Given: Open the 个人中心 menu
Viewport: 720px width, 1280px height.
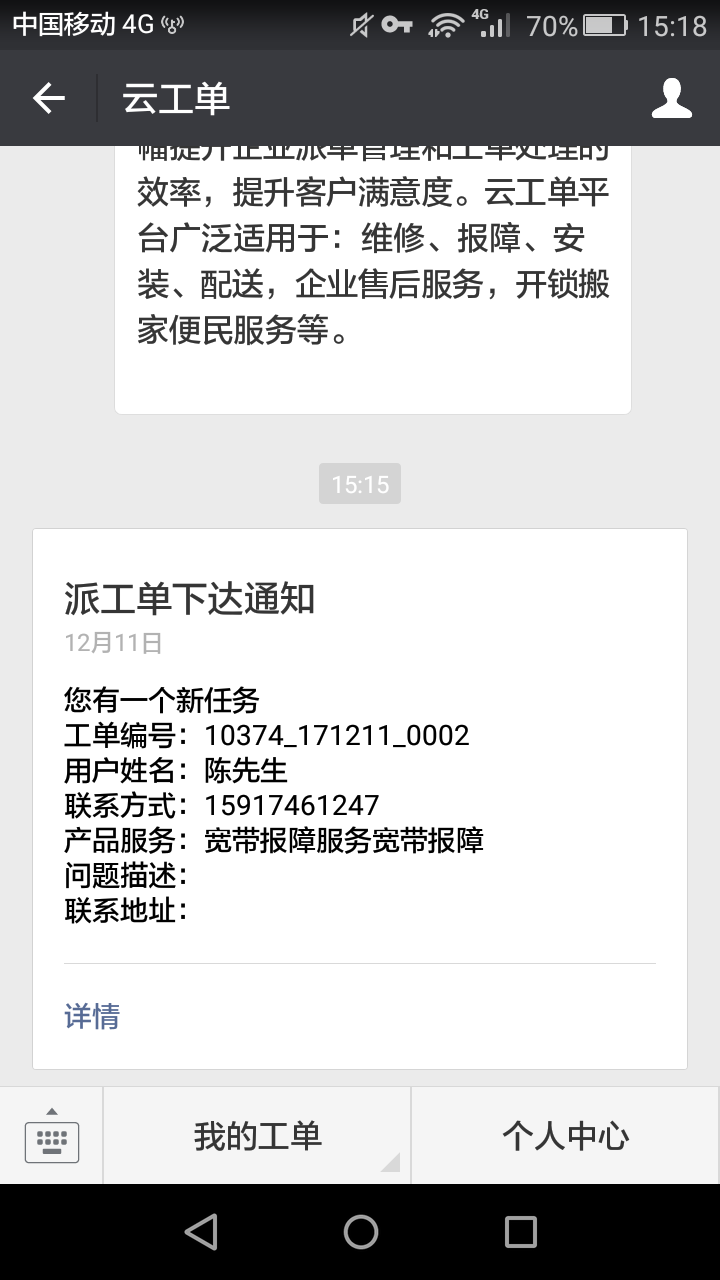Looking at the screenshot, I should point(565,1136).
